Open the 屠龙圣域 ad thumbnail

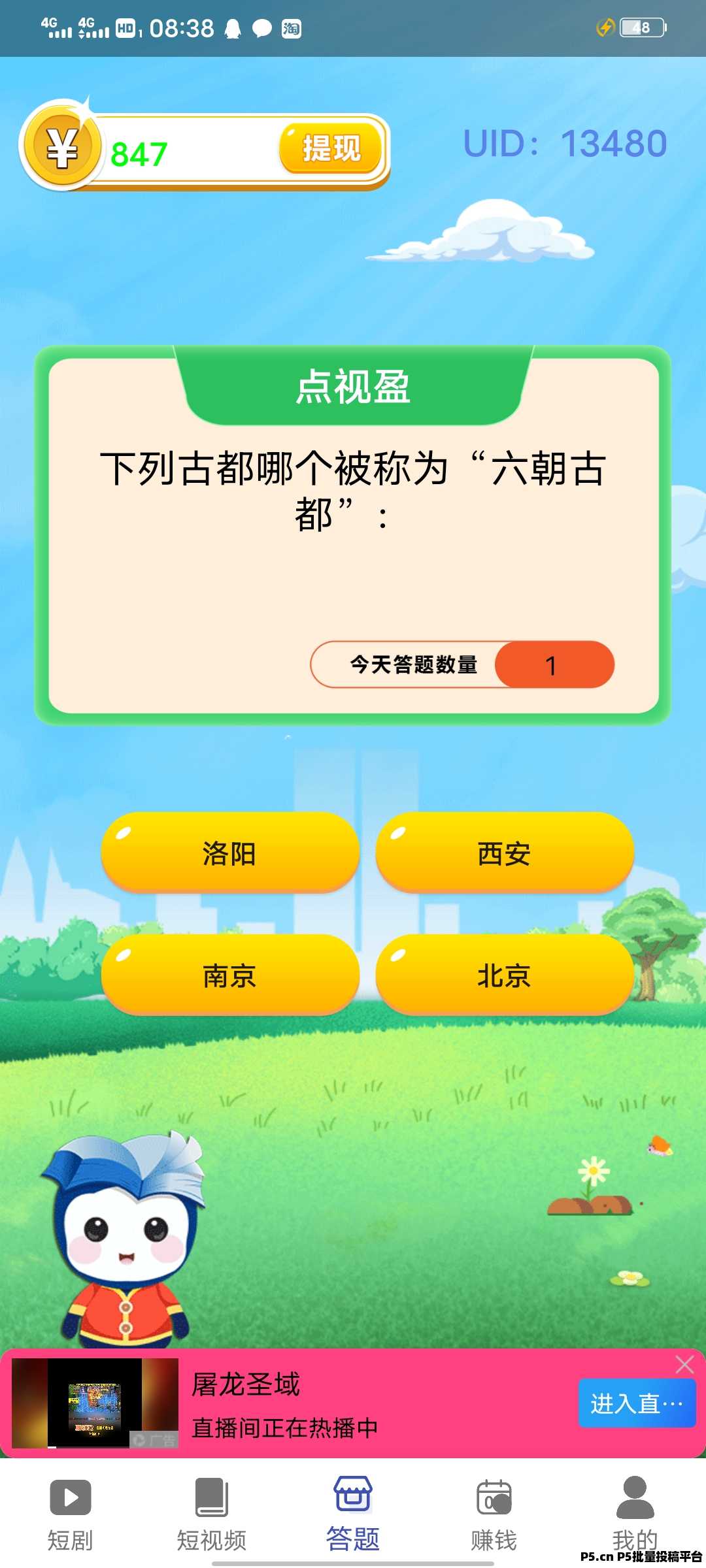[x=95, y=1403]
